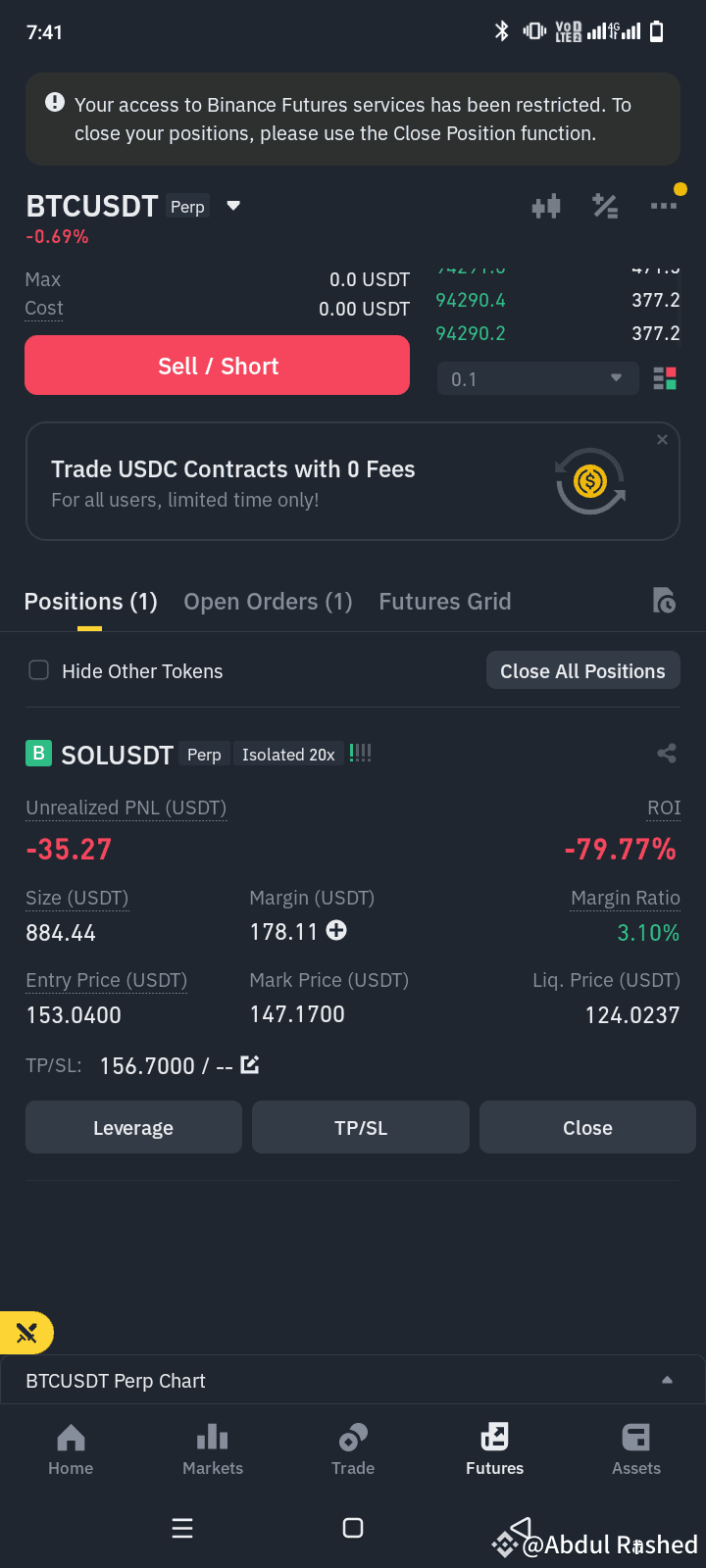
Task: Dismiss the USDC Contracts promo banner
Action: coord(662,439)
